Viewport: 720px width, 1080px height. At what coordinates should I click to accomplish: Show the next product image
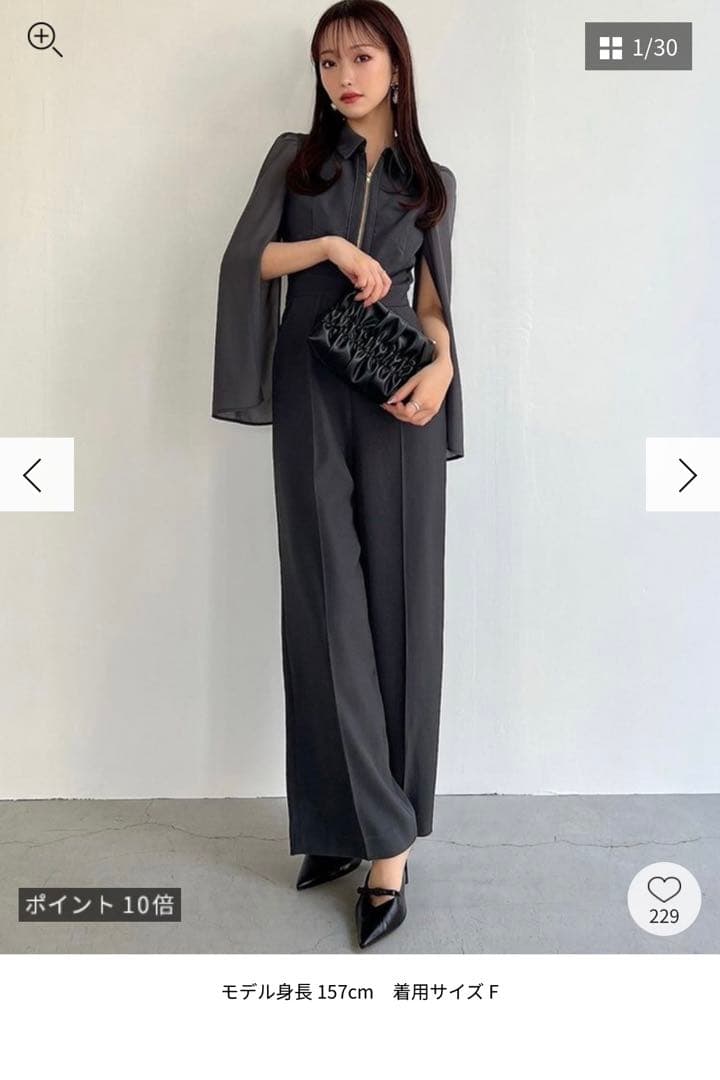click(683, 475)
